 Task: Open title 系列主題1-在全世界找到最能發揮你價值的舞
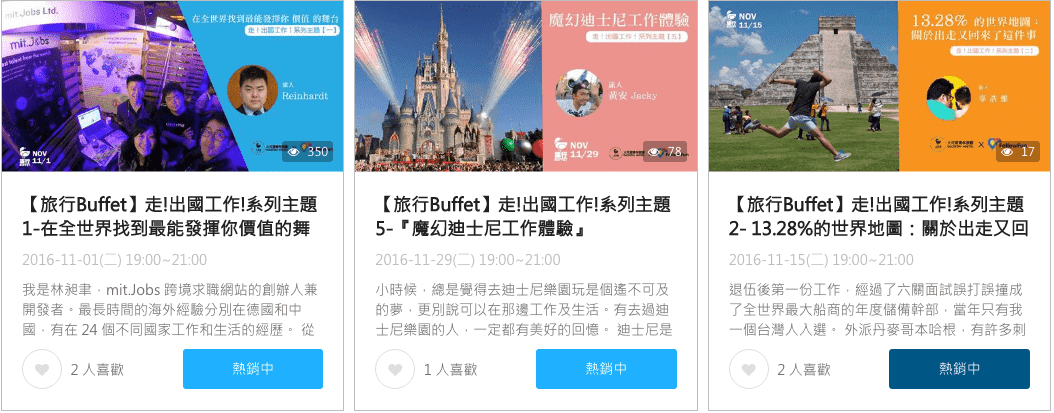(x=170, y=216)
